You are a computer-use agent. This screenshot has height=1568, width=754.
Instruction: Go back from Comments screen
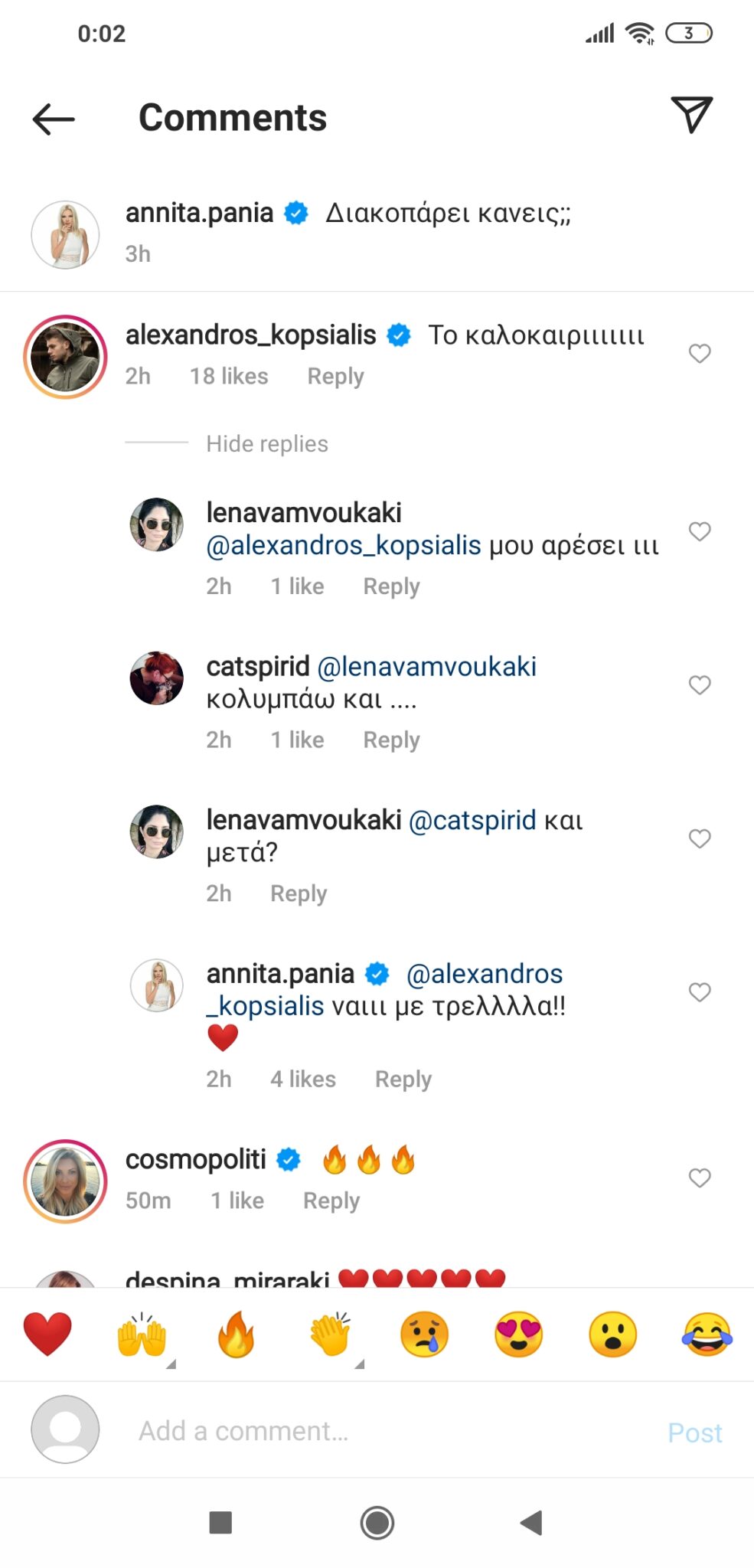point(54,119)
